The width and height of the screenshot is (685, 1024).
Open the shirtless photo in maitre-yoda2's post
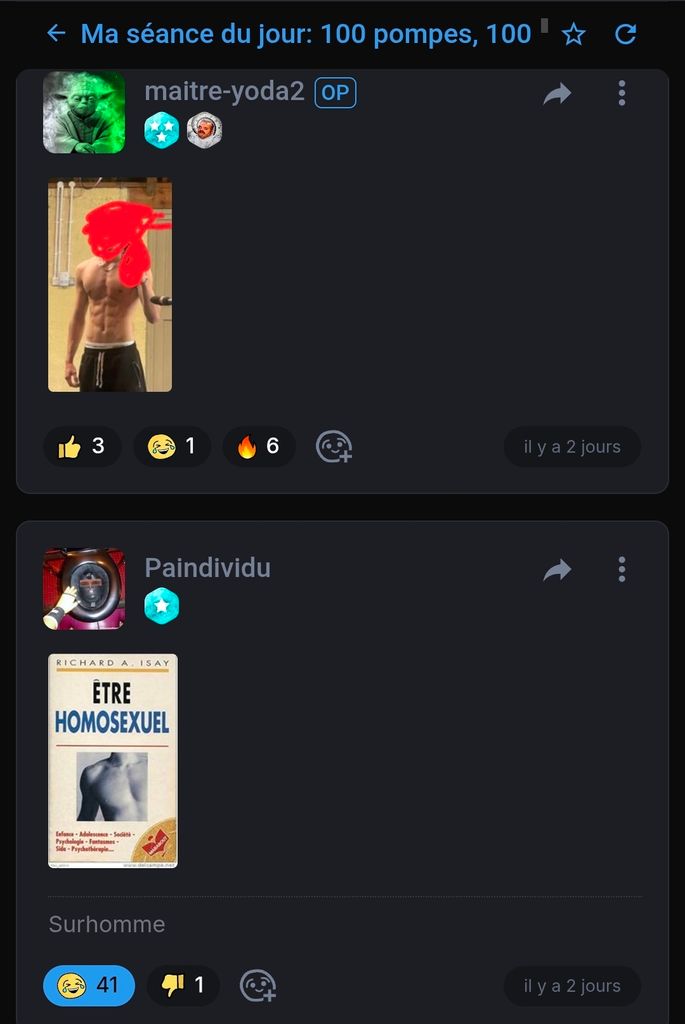coord(110,285)
